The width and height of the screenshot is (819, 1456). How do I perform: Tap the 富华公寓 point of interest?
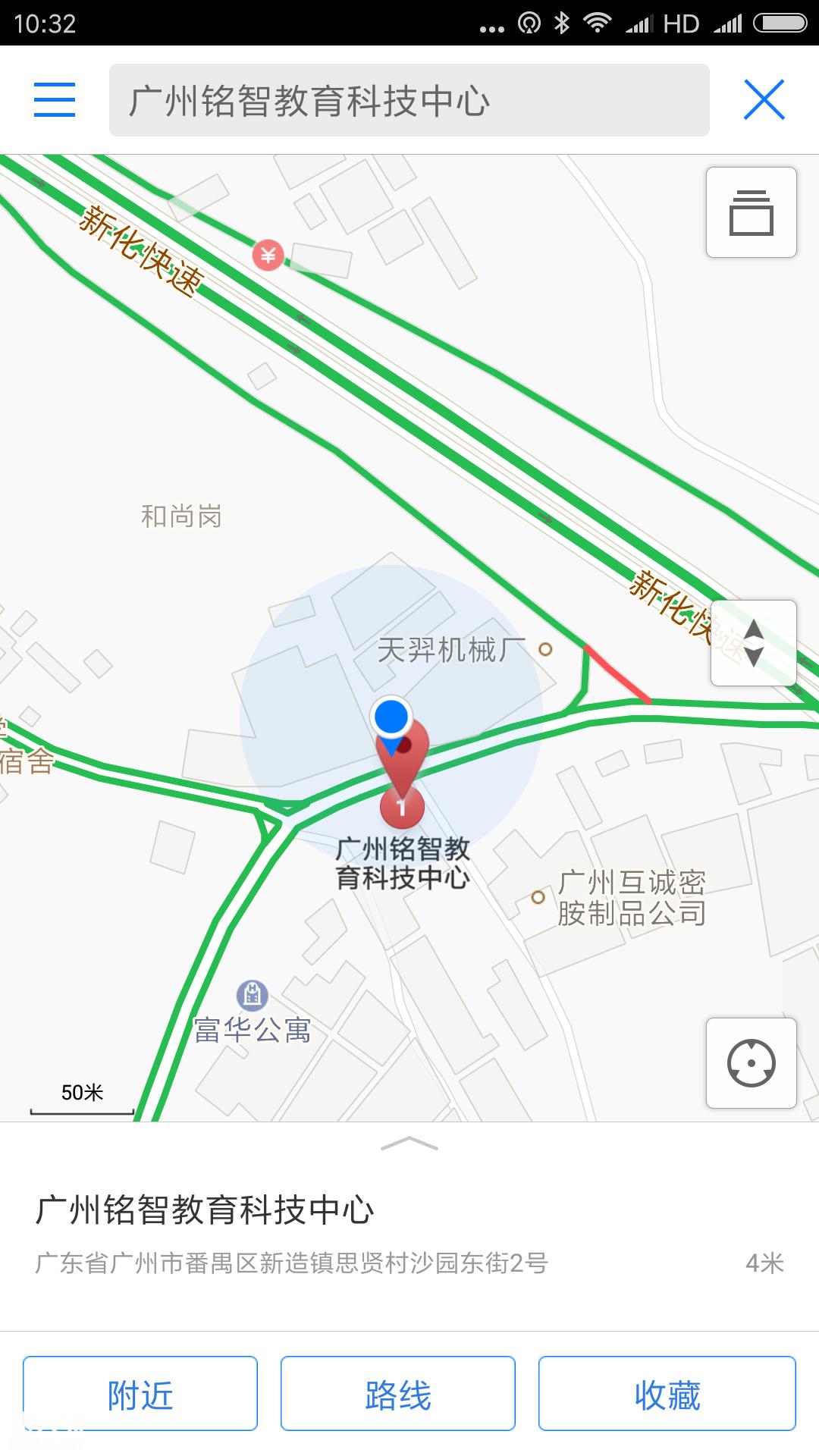[x=253, y=1015]
